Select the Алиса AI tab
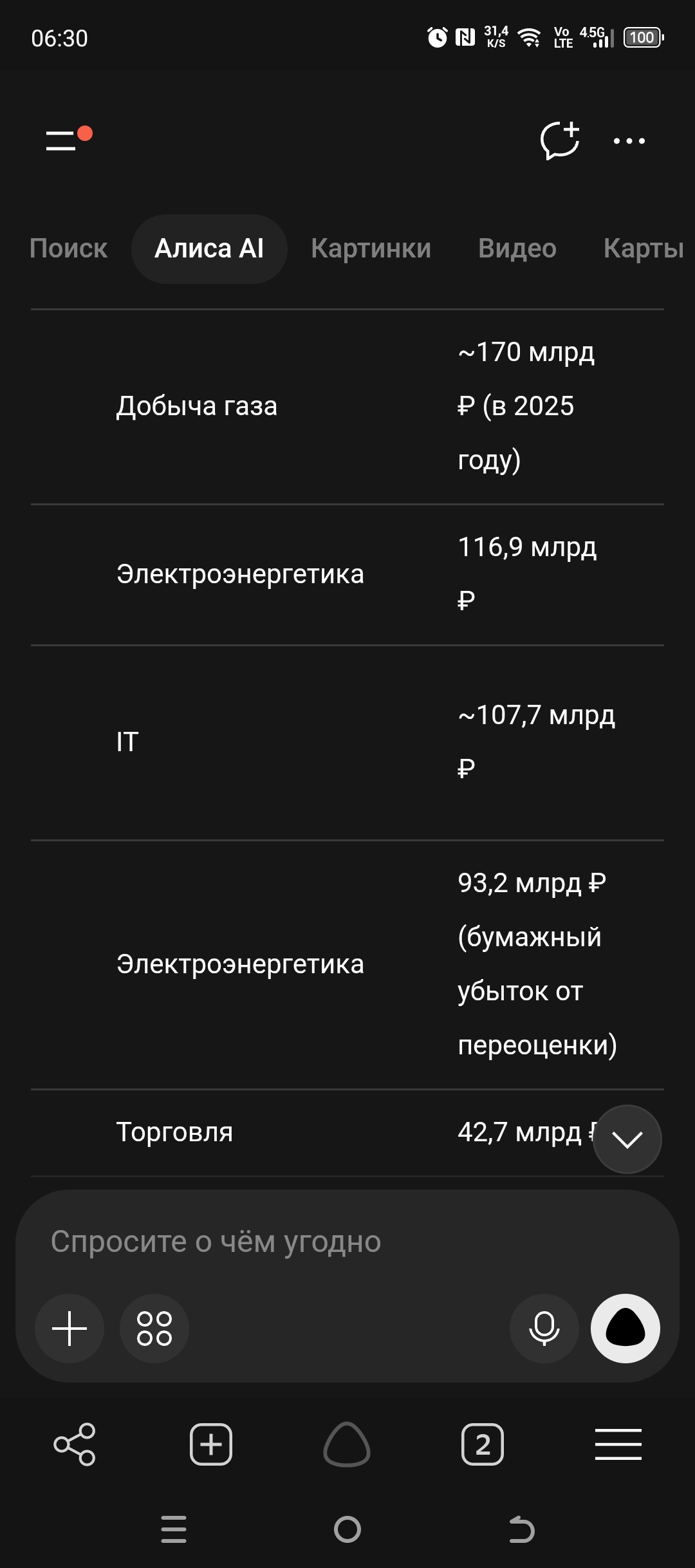The width and height of the screenshot is (695, 1568). [x=209, y=248]
